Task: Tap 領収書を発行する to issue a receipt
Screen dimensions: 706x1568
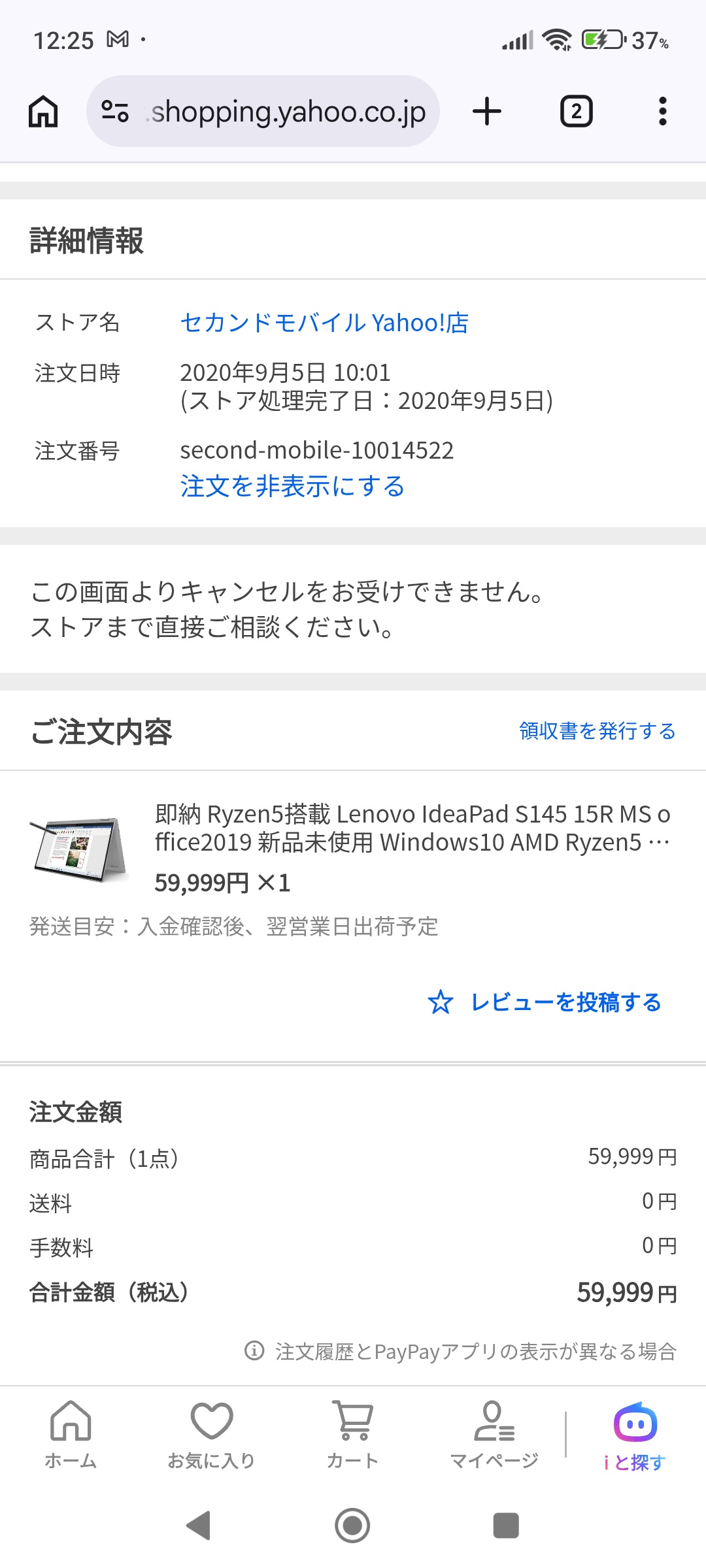Action: point(597,731)
